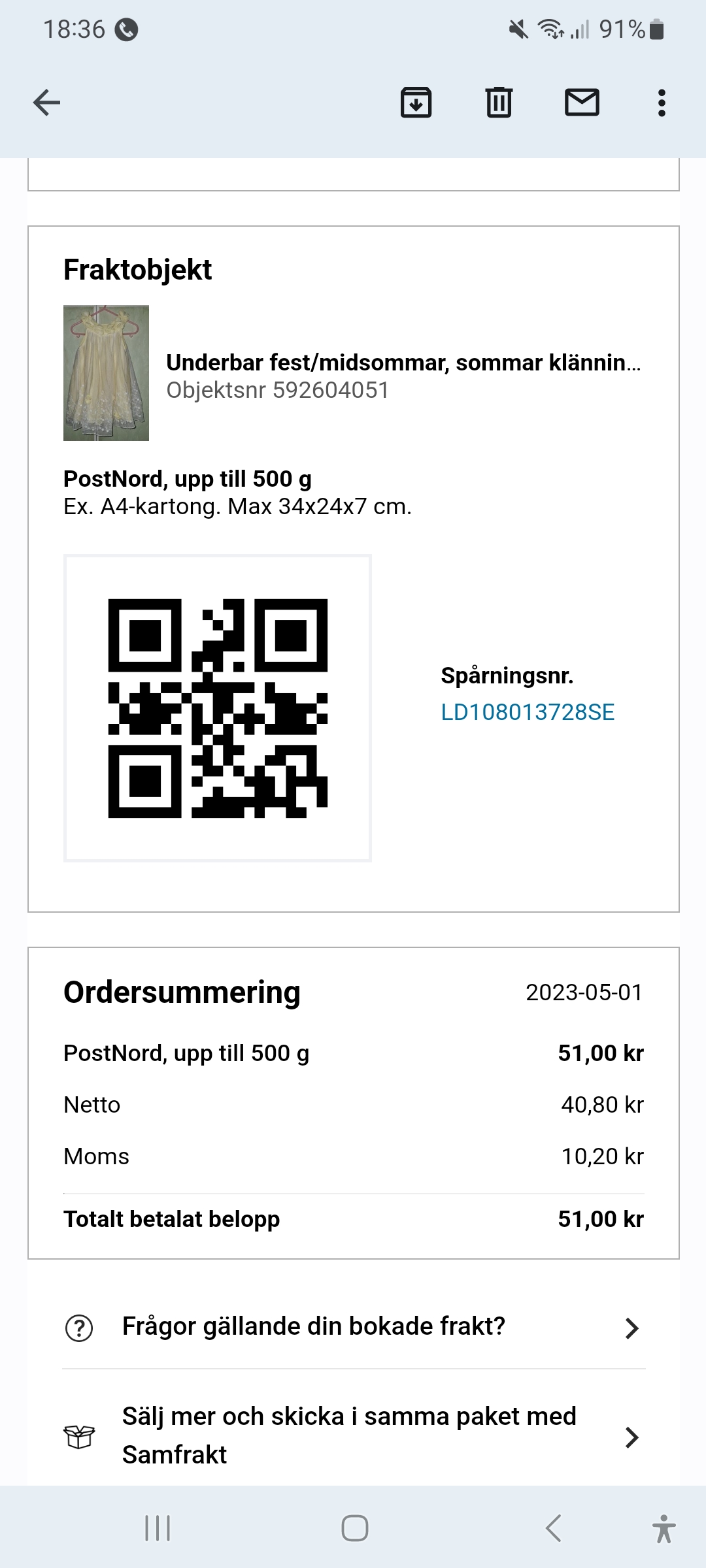Open the overflow menu
This screenshot has height=1568, width=706.
pos(662,103)
